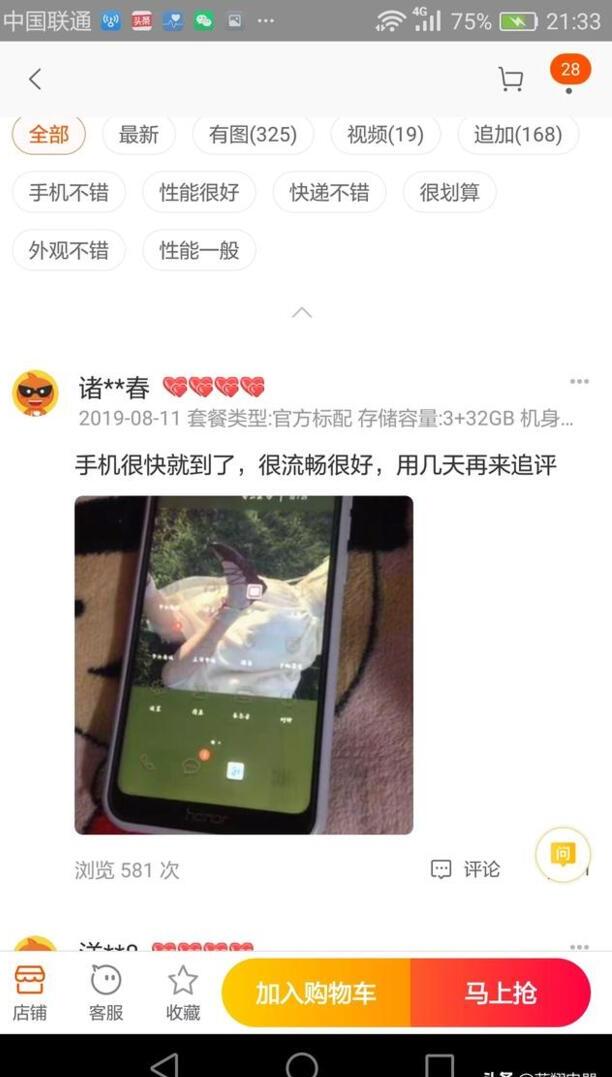Collapse the review tag list
The image size is (612, 1077).
pyautogui.click(x=301, y=313)
